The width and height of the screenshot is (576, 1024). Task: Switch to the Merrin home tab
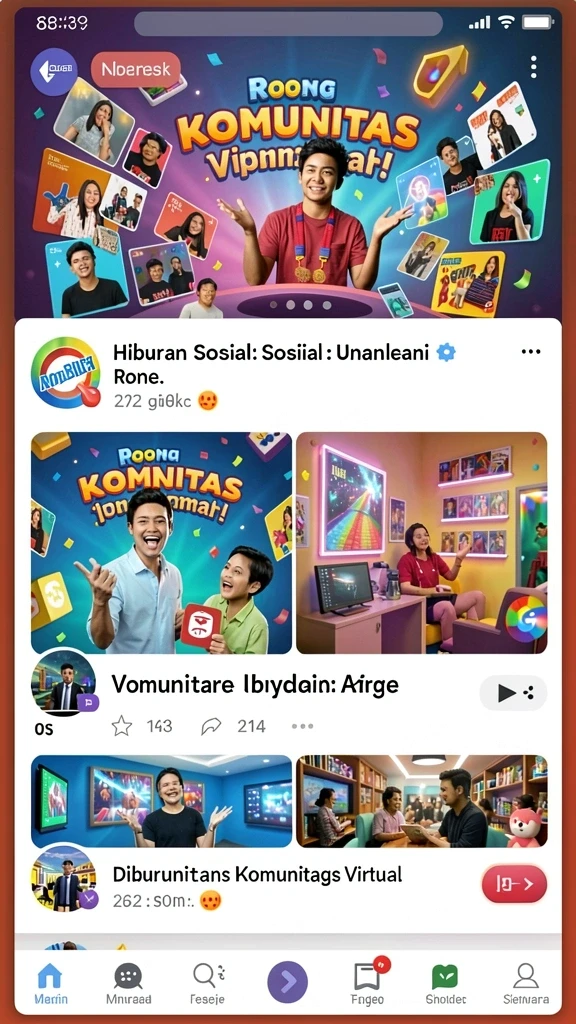[50, 984]
